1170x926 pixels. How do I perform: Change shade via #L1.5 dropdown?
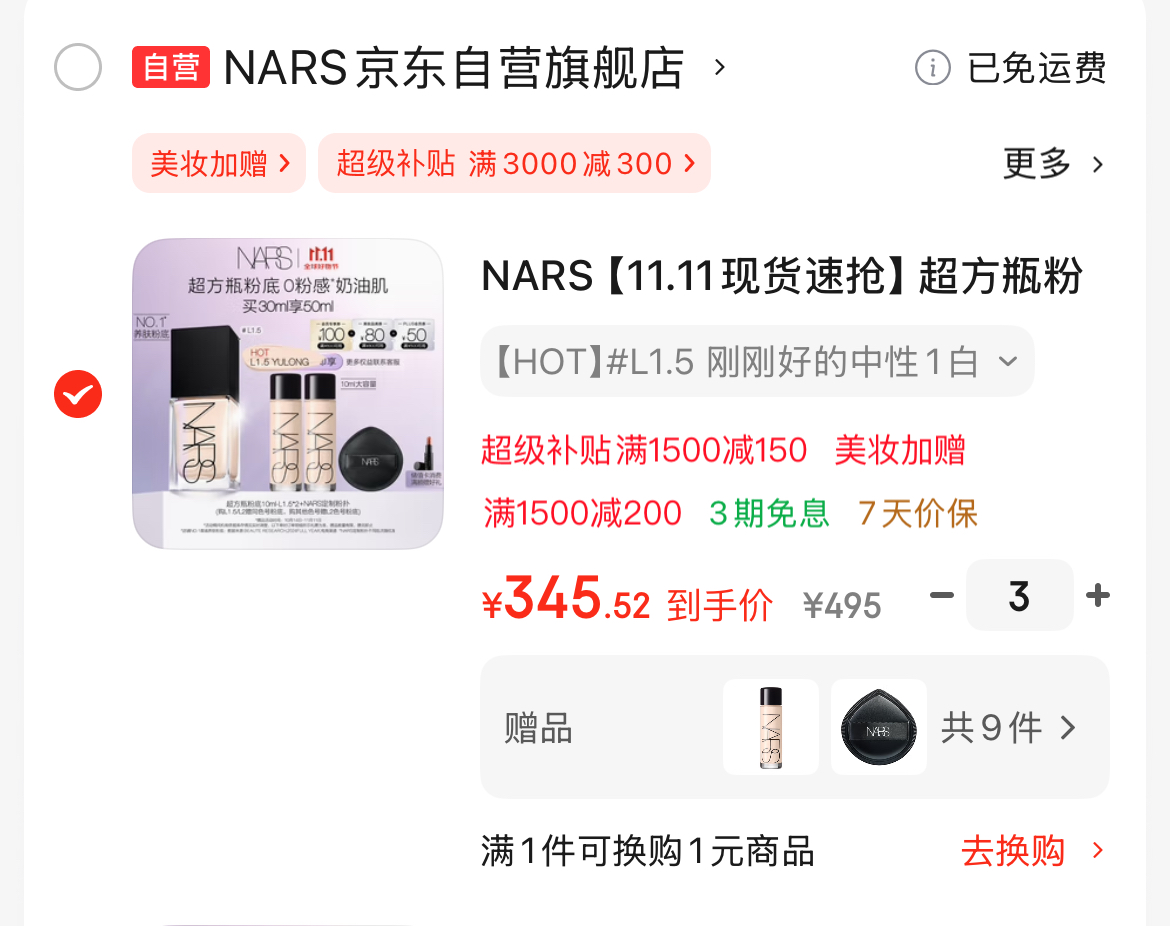(757, 361)
